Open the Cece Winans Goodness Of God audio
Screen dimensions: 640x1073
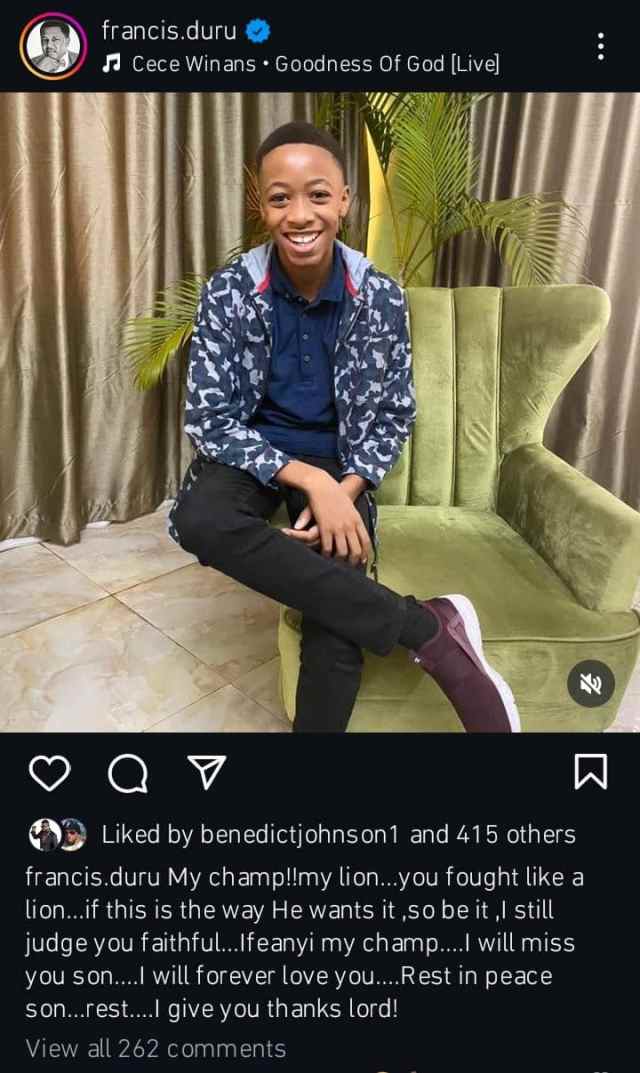[315, 64]
